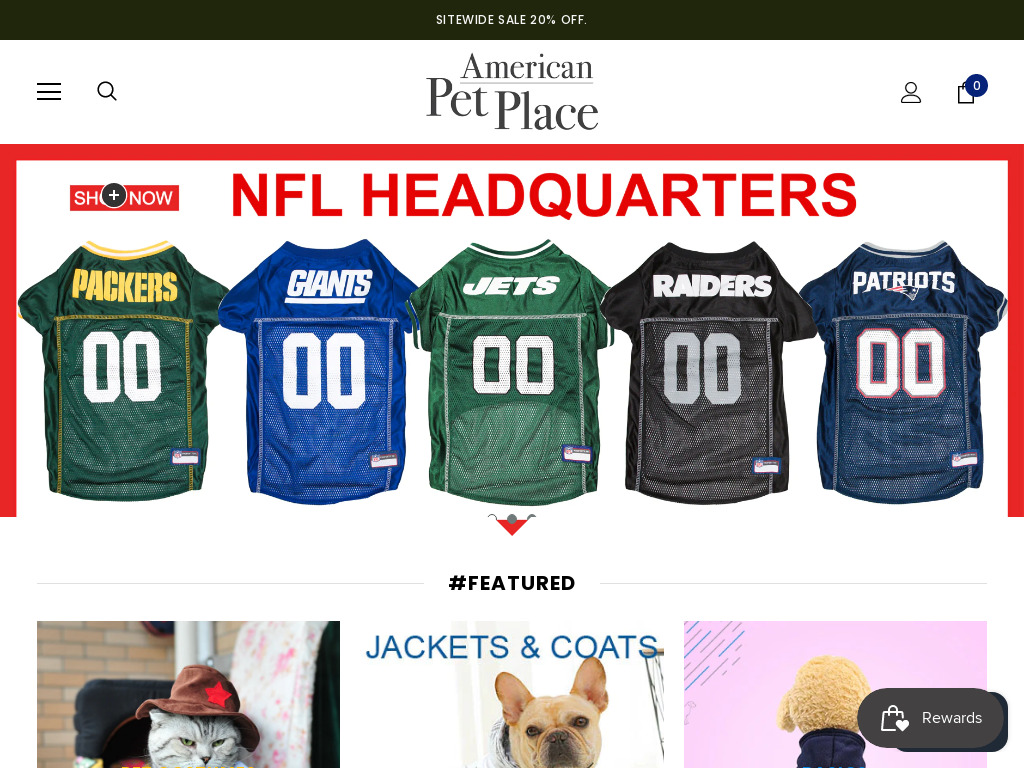Open the Rewards button
This screenshot has height=768, width=1024.
click(x=930, y=718)
